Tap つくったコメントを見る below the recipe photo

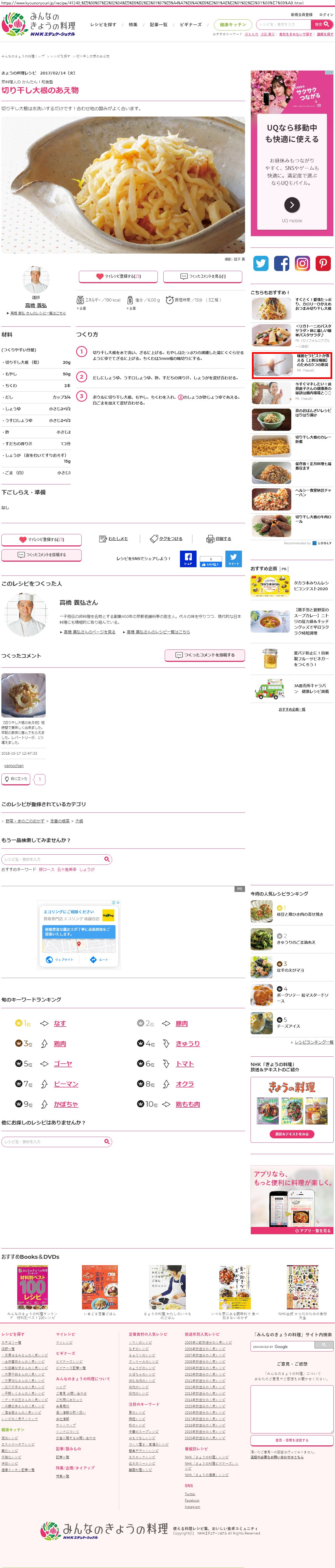tap(203, 276)
